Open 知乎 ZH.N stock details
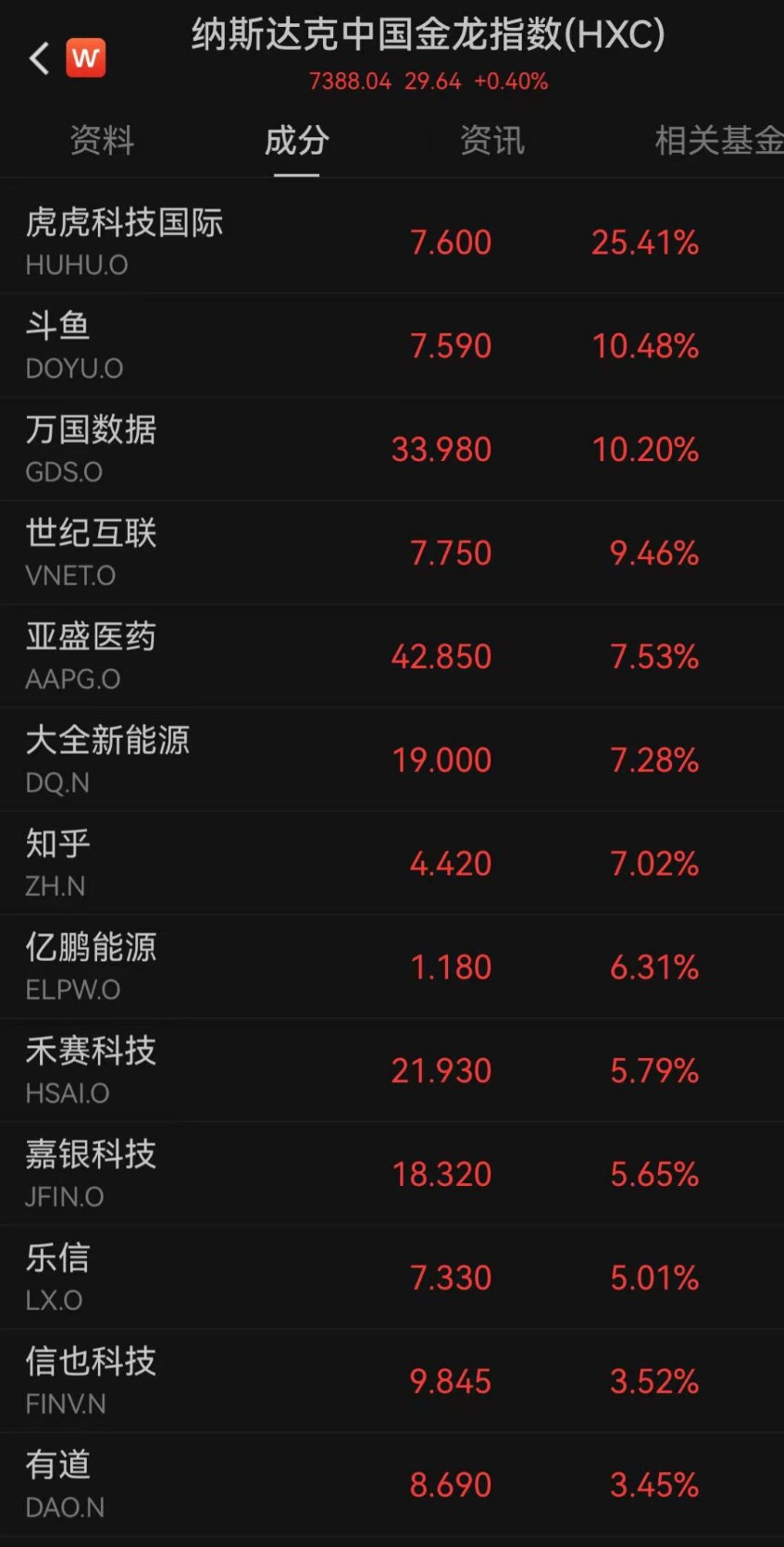Image resolution: width=784 pixels, height=1547 pixels. 392,865
